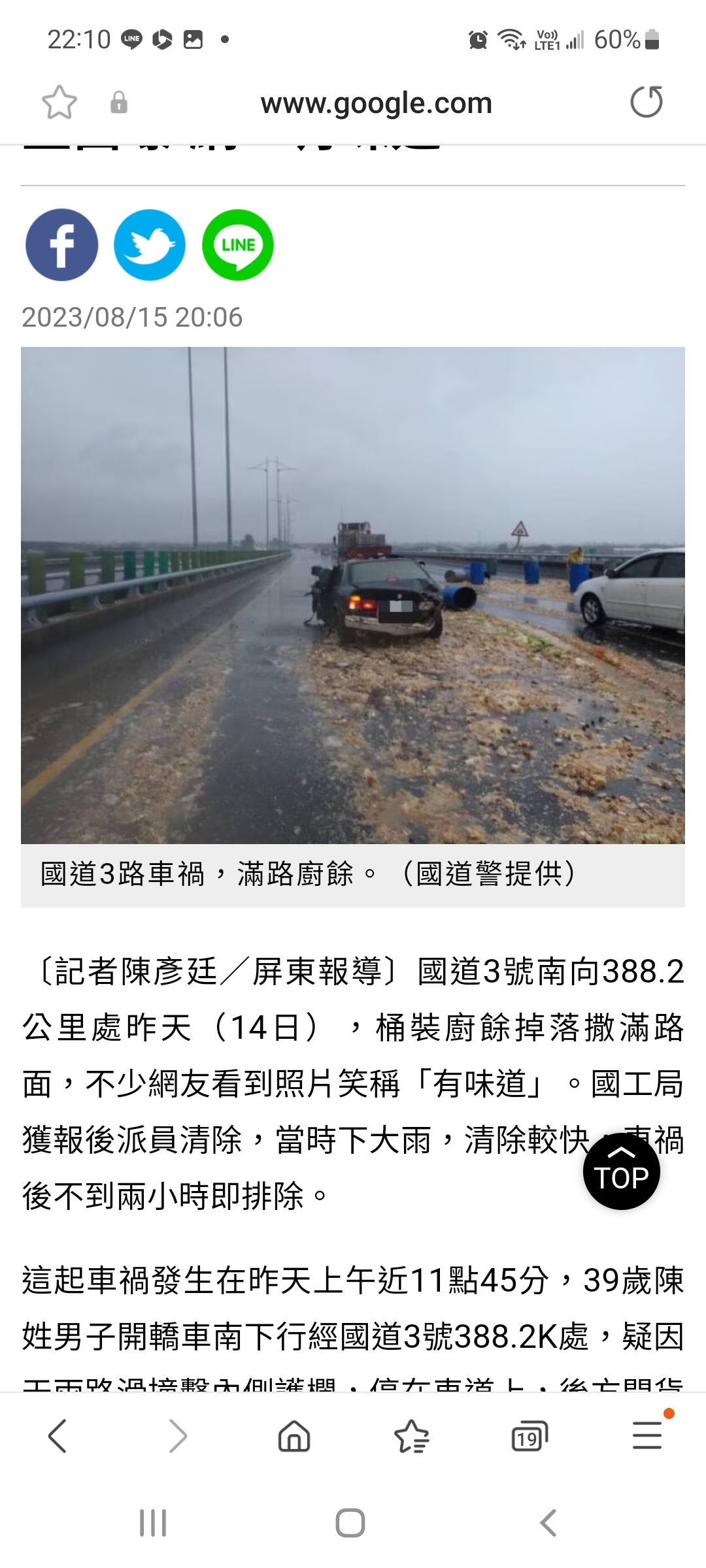Open the browser home page
Screen dimensions: 706x1568
pos(294,1436)
